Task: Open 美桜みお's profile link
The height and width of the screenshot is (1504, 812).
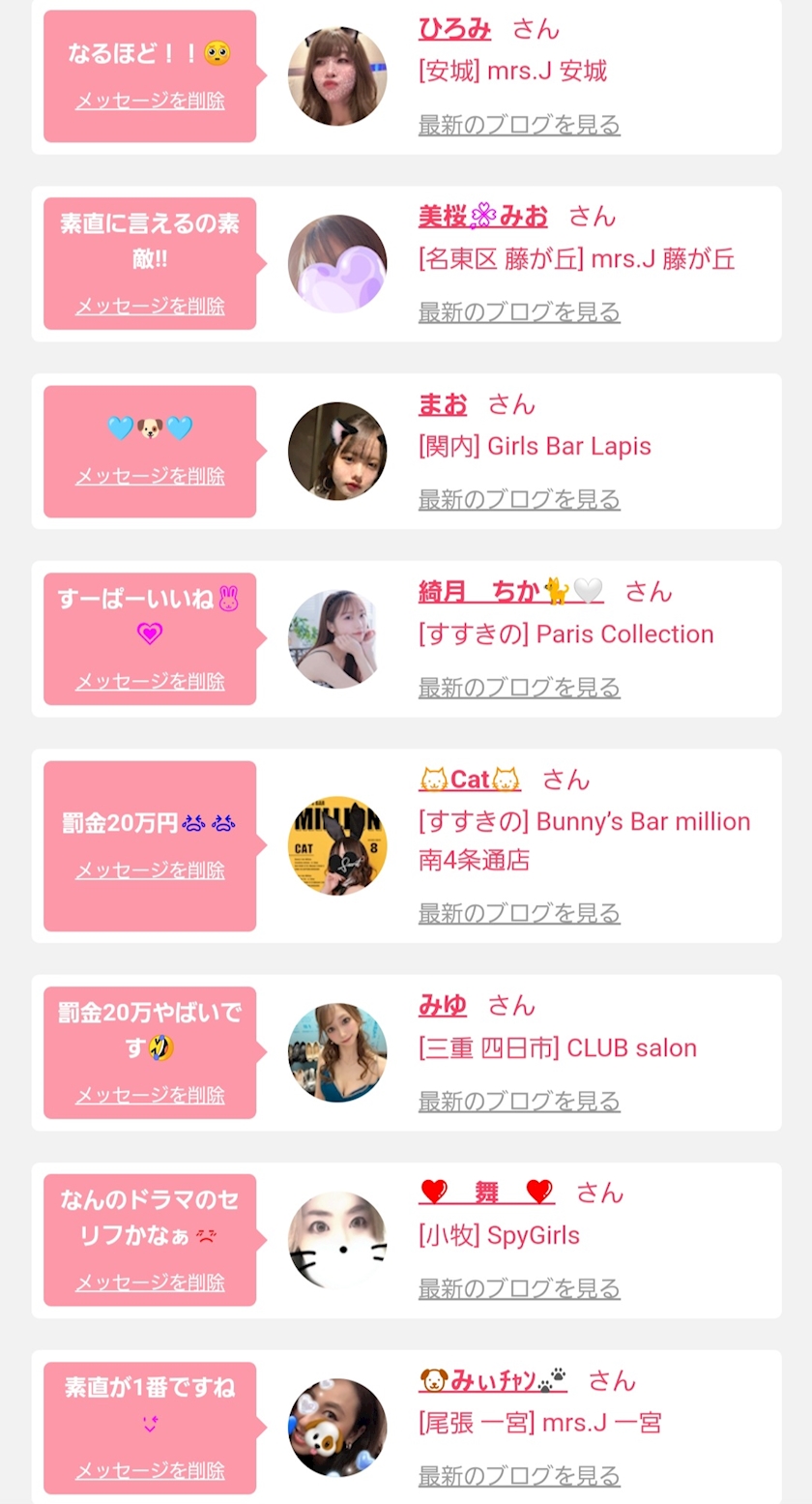Action: [482, 217]
